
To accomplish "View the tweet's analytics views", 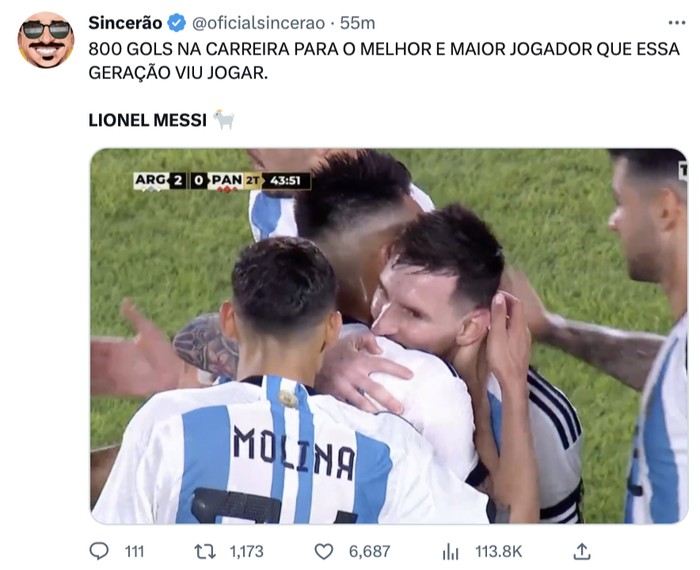I will pyautogui.click(x=451, y=551).
